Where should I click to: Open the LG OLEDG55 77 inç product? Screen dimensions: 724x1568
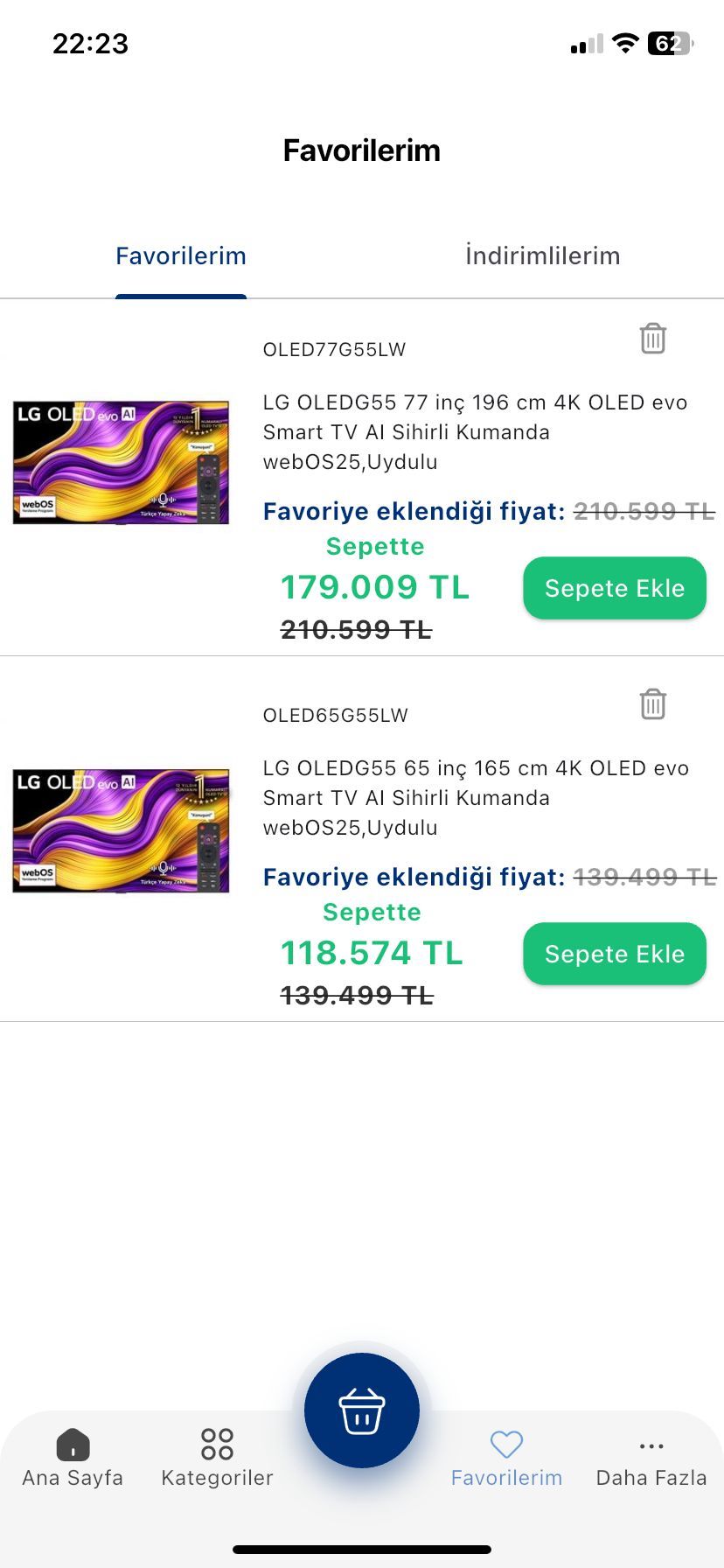pyautogui.click(x=476, y=432)
